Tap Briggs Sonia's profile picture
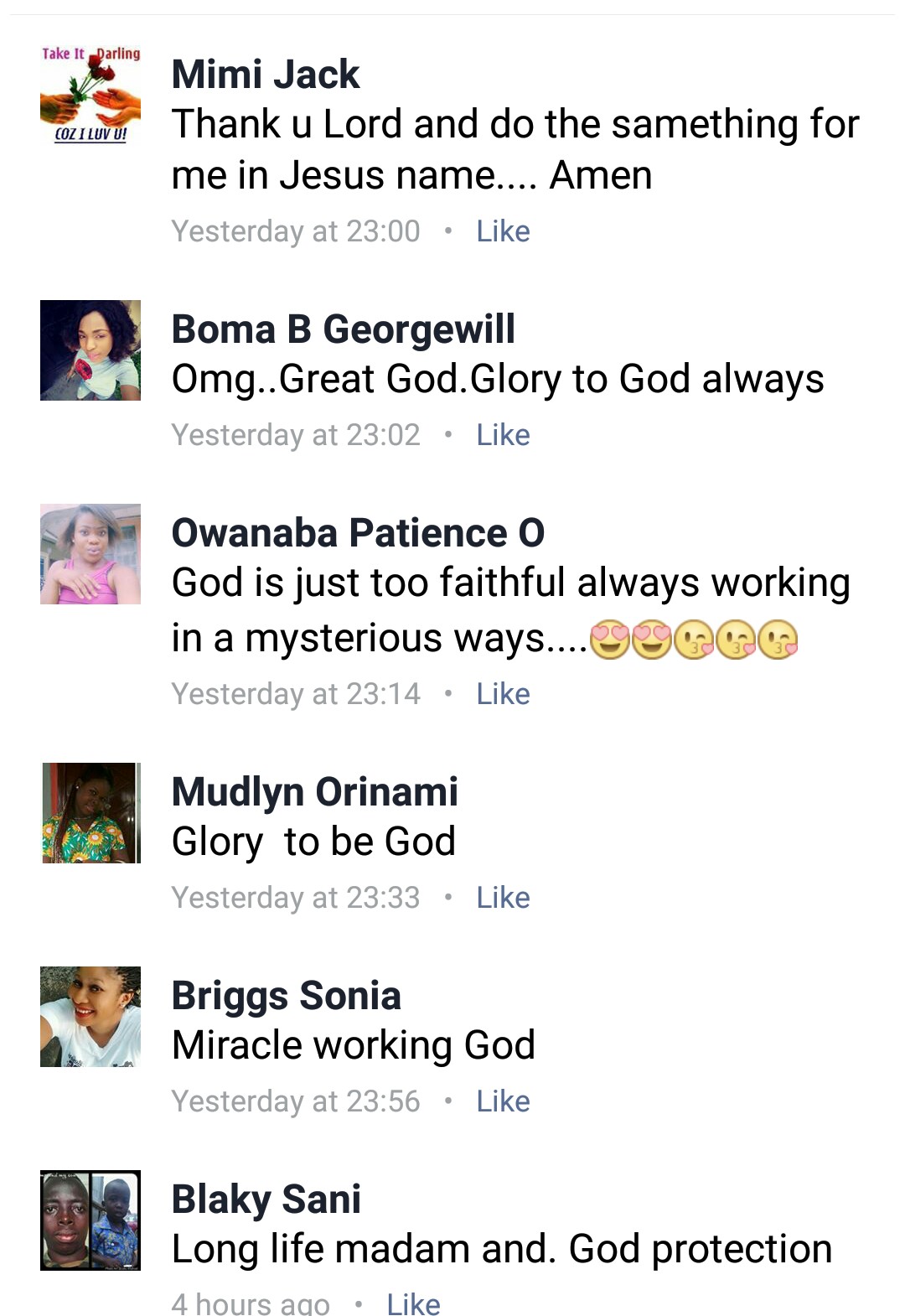This screenshot has width=905, height=1316. click(x=90, y=1017)
